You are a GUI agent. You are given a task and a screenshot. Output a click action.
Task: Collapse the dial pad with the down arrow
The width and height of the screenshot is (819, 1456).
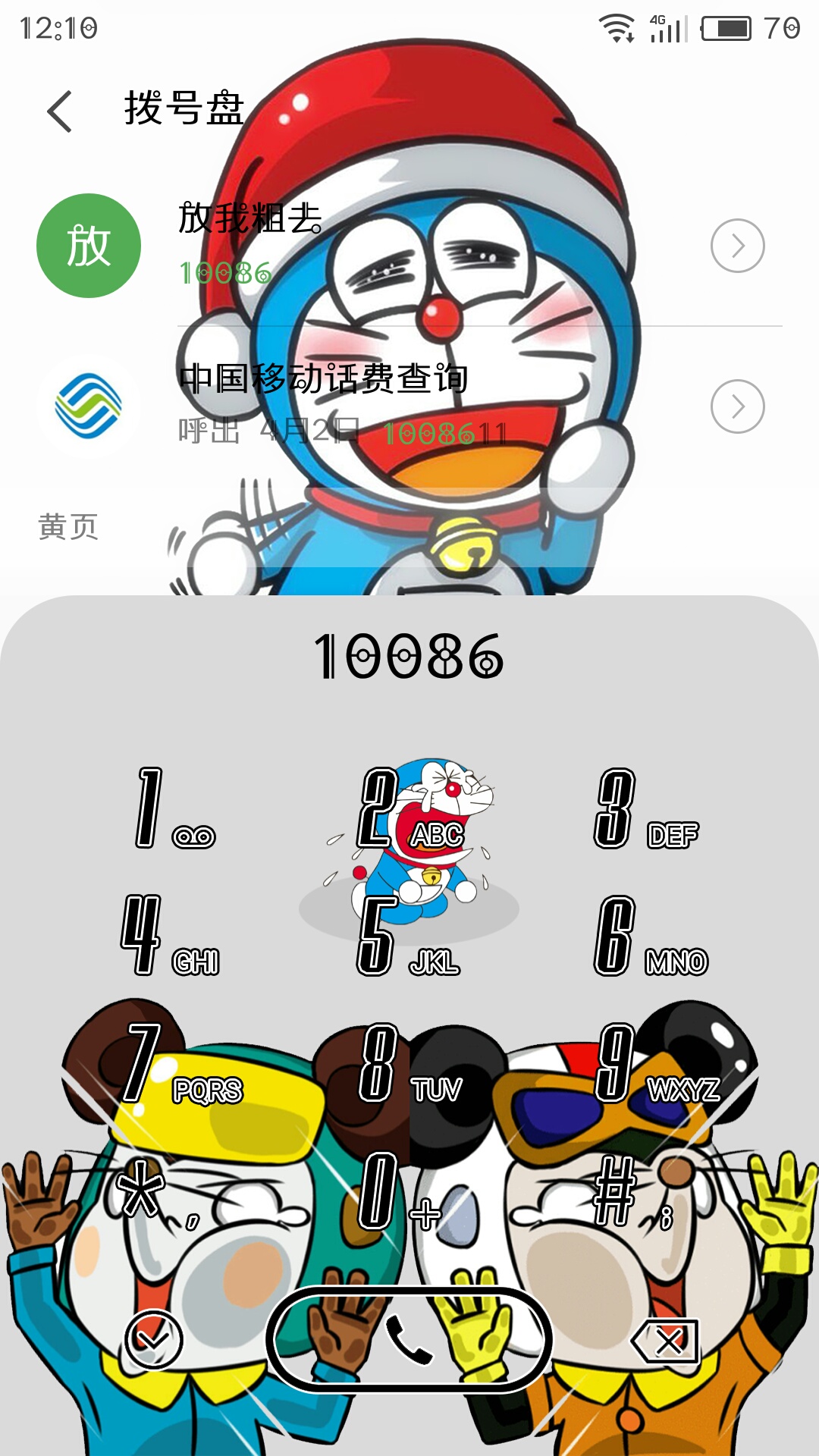[154, 1340]
